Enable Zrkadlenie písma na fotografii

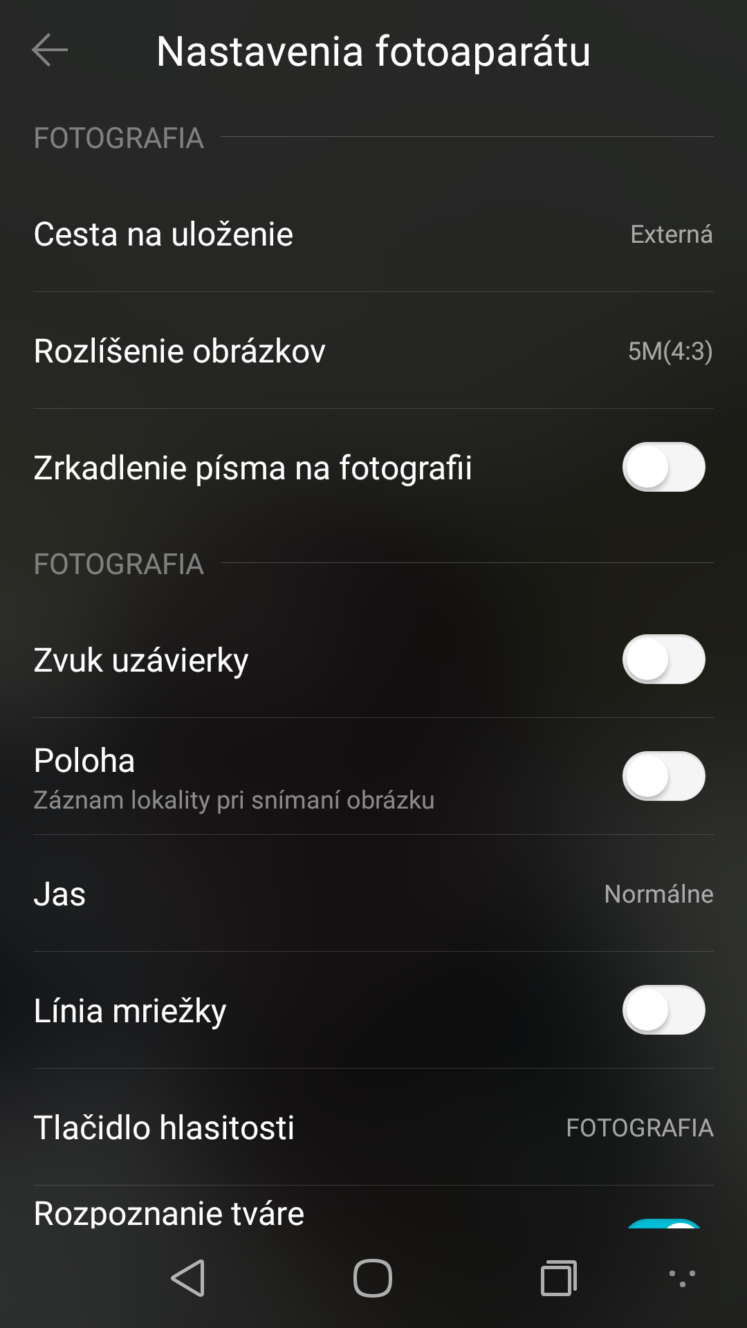664,468
